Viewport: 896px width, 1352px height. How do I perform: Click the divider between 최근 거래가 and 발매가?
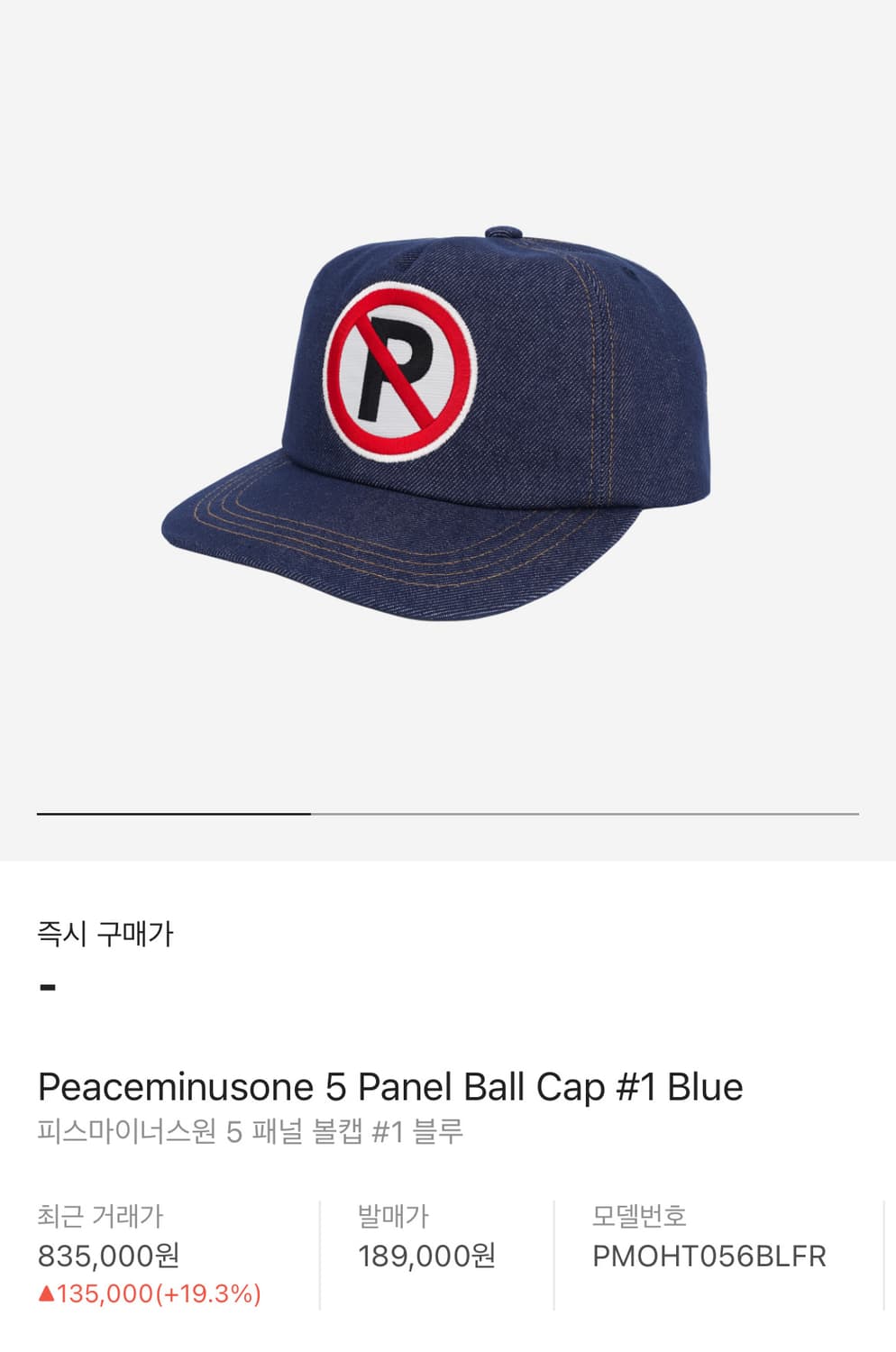point(320,1253)
